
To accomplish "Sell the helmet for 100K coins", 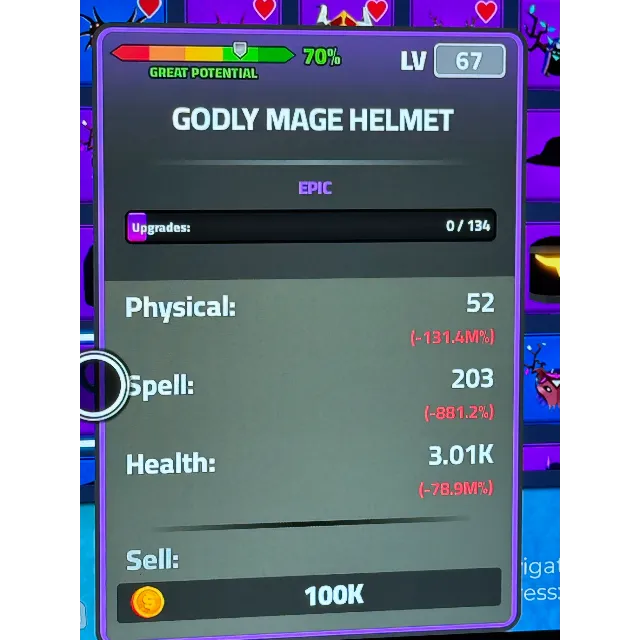I will pos(310,597).
